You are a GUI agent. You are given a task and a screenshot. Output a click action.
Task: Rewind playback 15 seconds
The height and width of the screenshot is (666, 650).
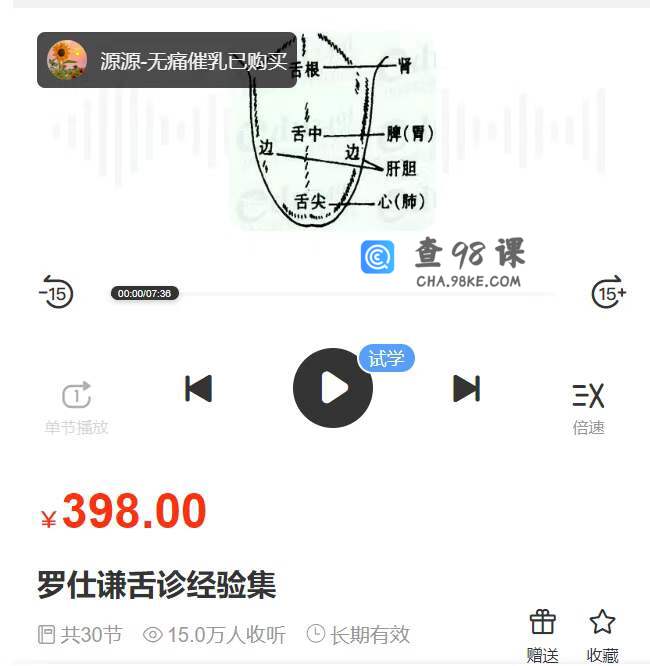57,293
